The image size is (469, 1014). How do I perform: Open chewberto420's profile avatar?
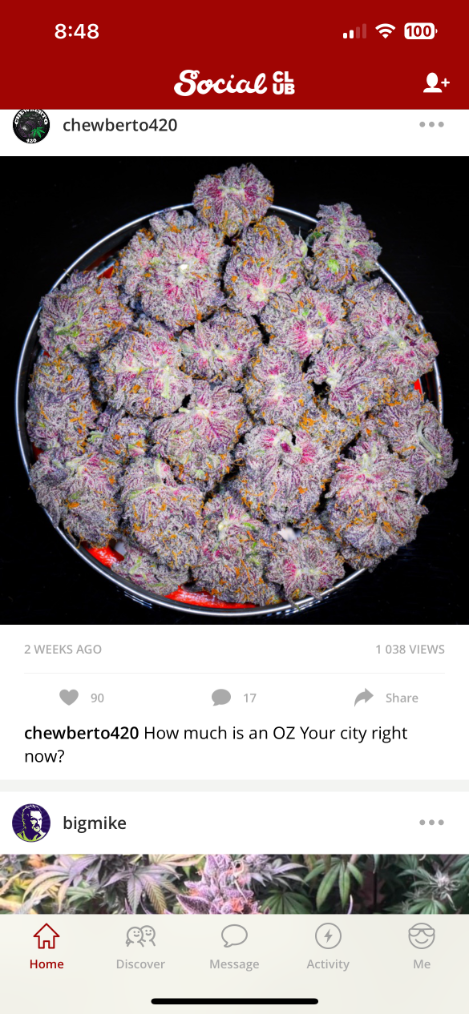[31, 125]
